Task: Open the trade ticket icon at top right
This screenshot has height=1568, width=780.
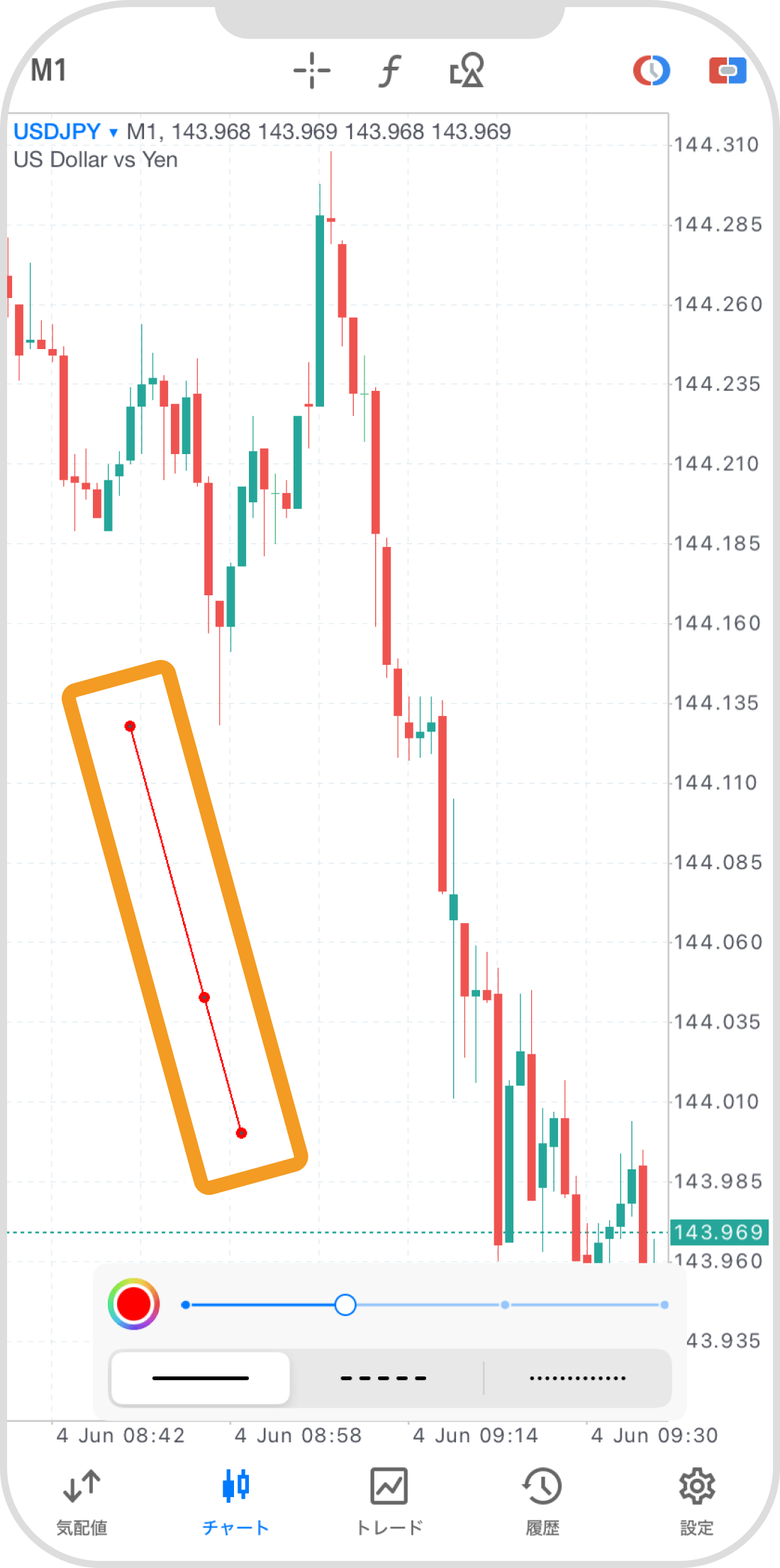Action: [x=728, y=71]
